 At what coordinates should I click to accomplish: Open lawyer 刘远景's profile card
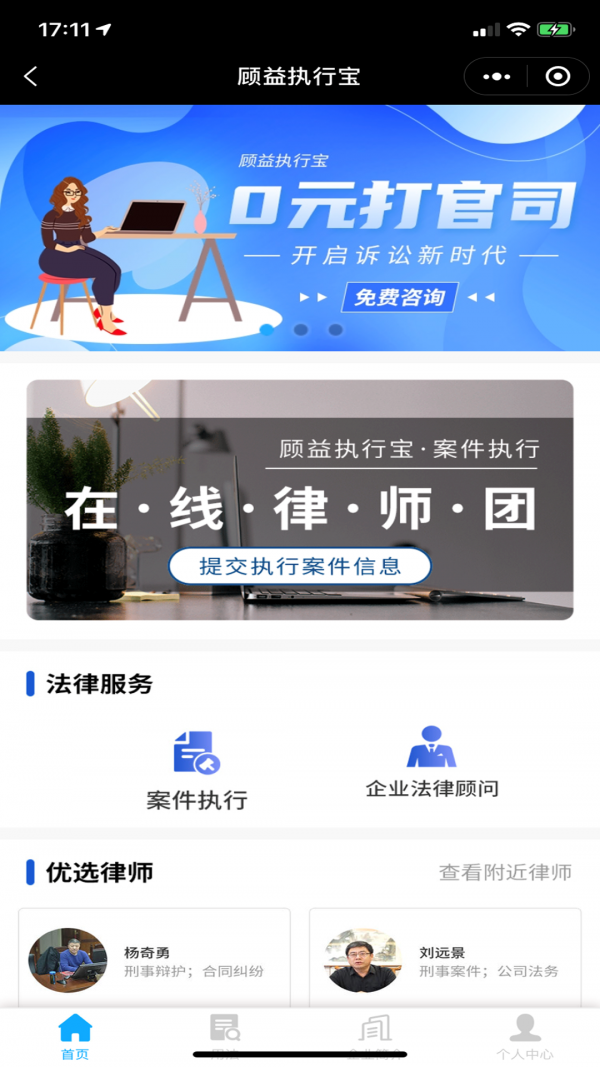click(445, 960)
